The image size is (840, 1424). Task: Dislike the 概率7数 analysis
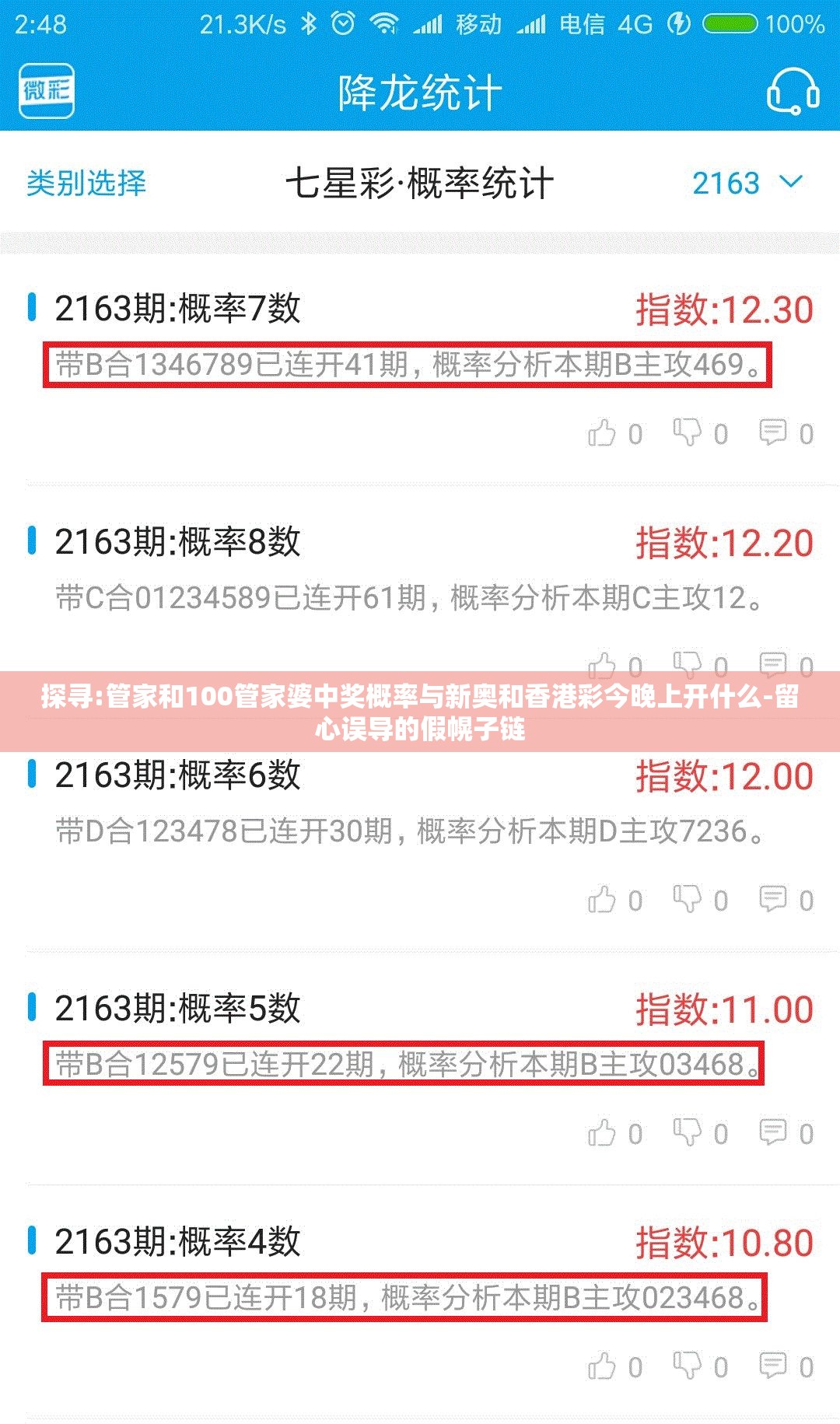(x=688, y=433)
